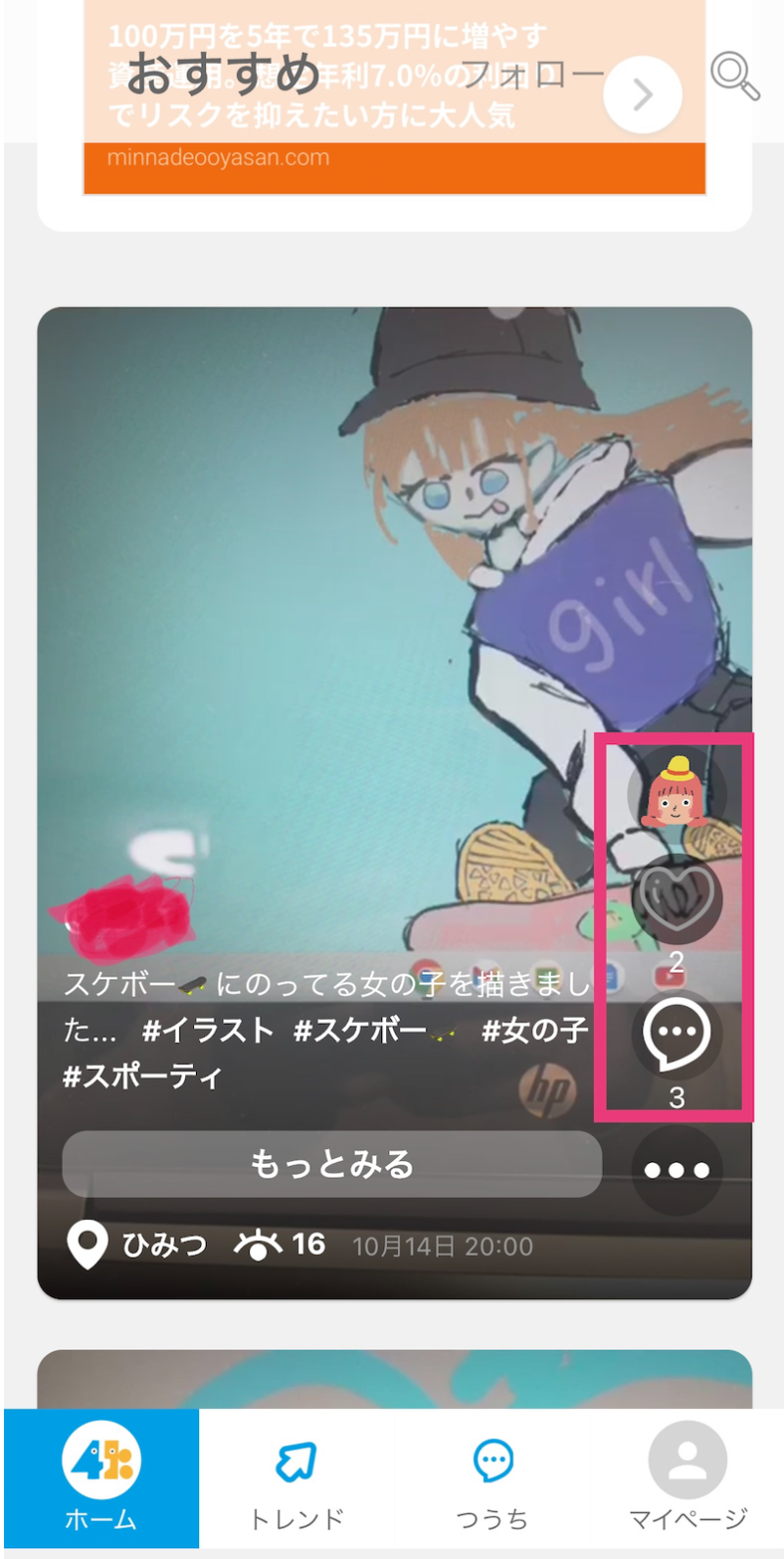Open the #スポーティ hashtag

[143, 1077]
